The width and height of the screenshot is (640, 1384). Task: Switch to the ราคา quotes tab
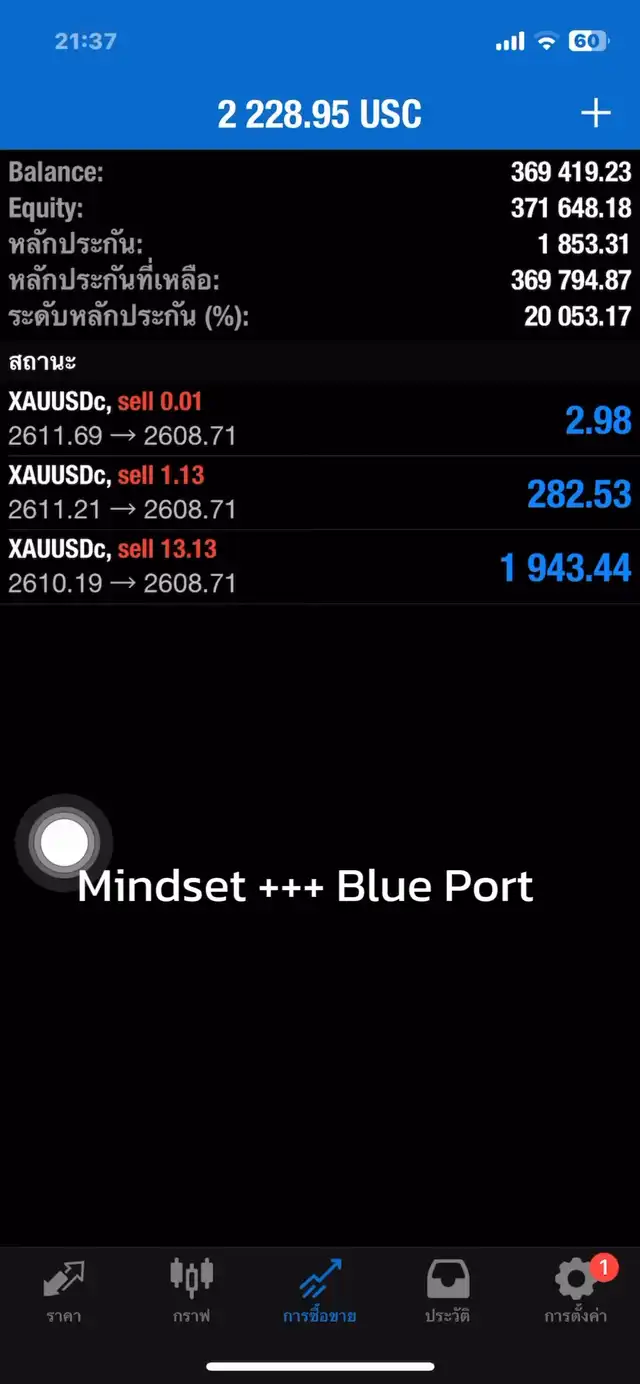coord(64,1291)
